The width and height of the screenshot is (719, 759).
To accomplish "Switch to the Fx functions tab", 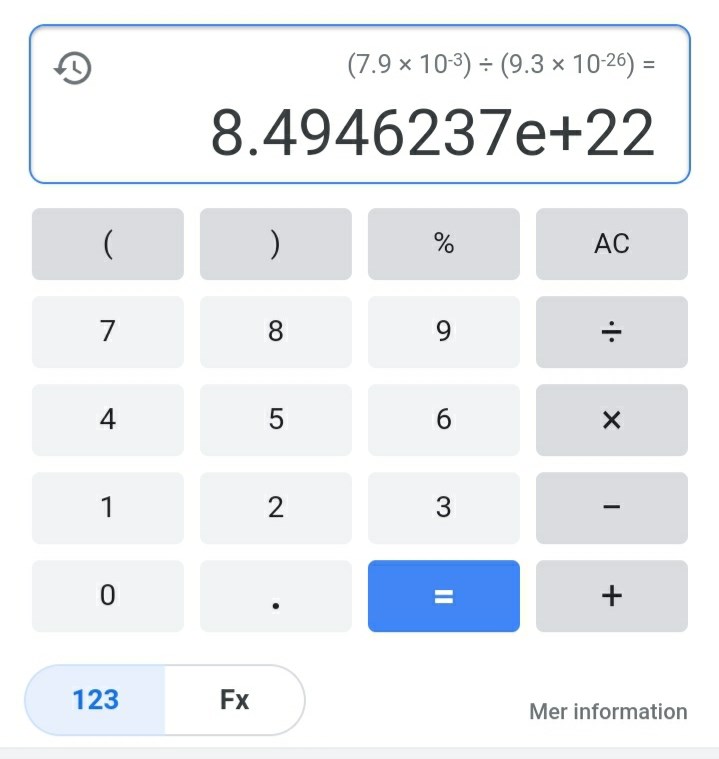I will click(234, 700).
